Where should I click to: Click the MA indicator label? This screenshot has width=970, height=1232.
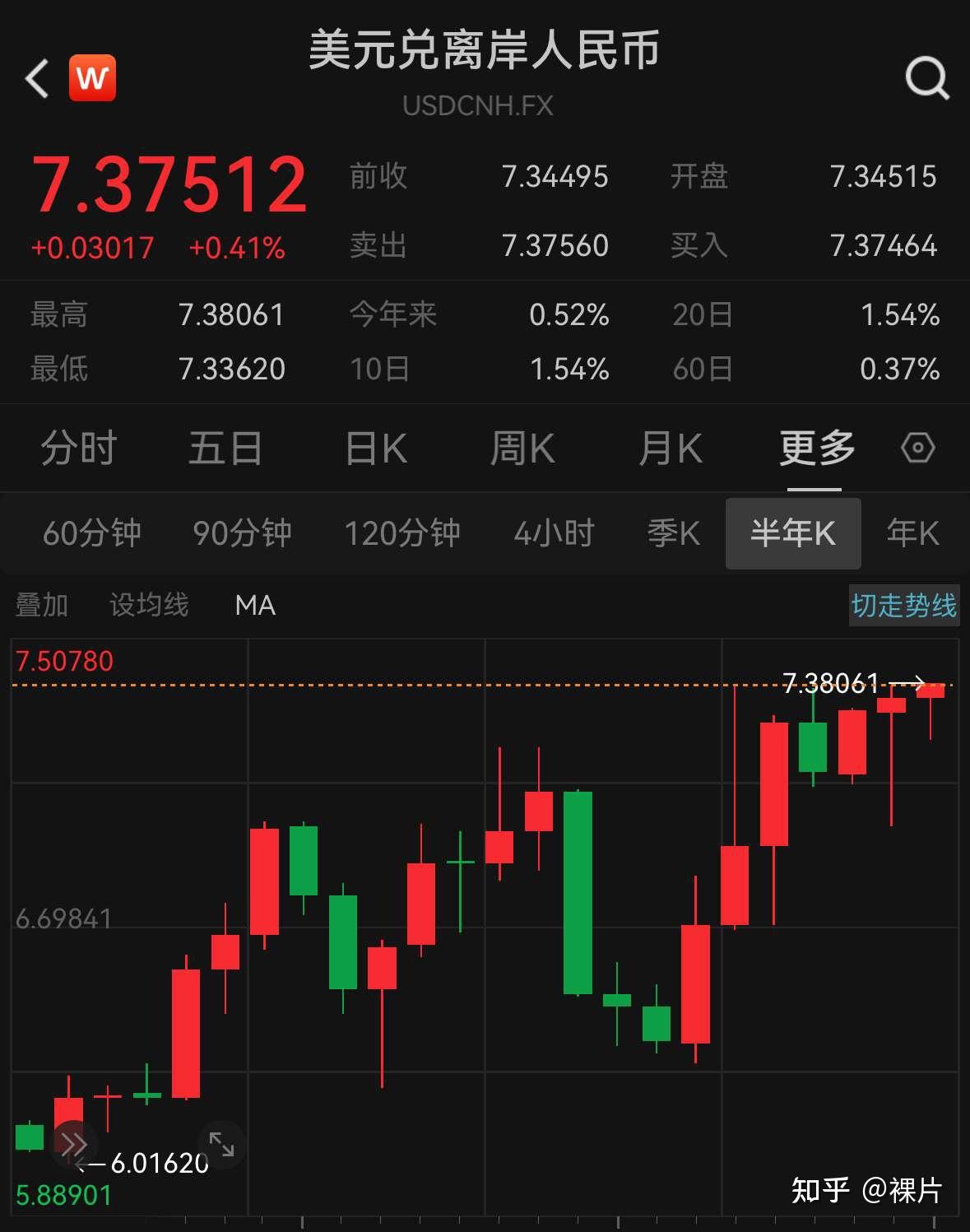tap(255, 606)
